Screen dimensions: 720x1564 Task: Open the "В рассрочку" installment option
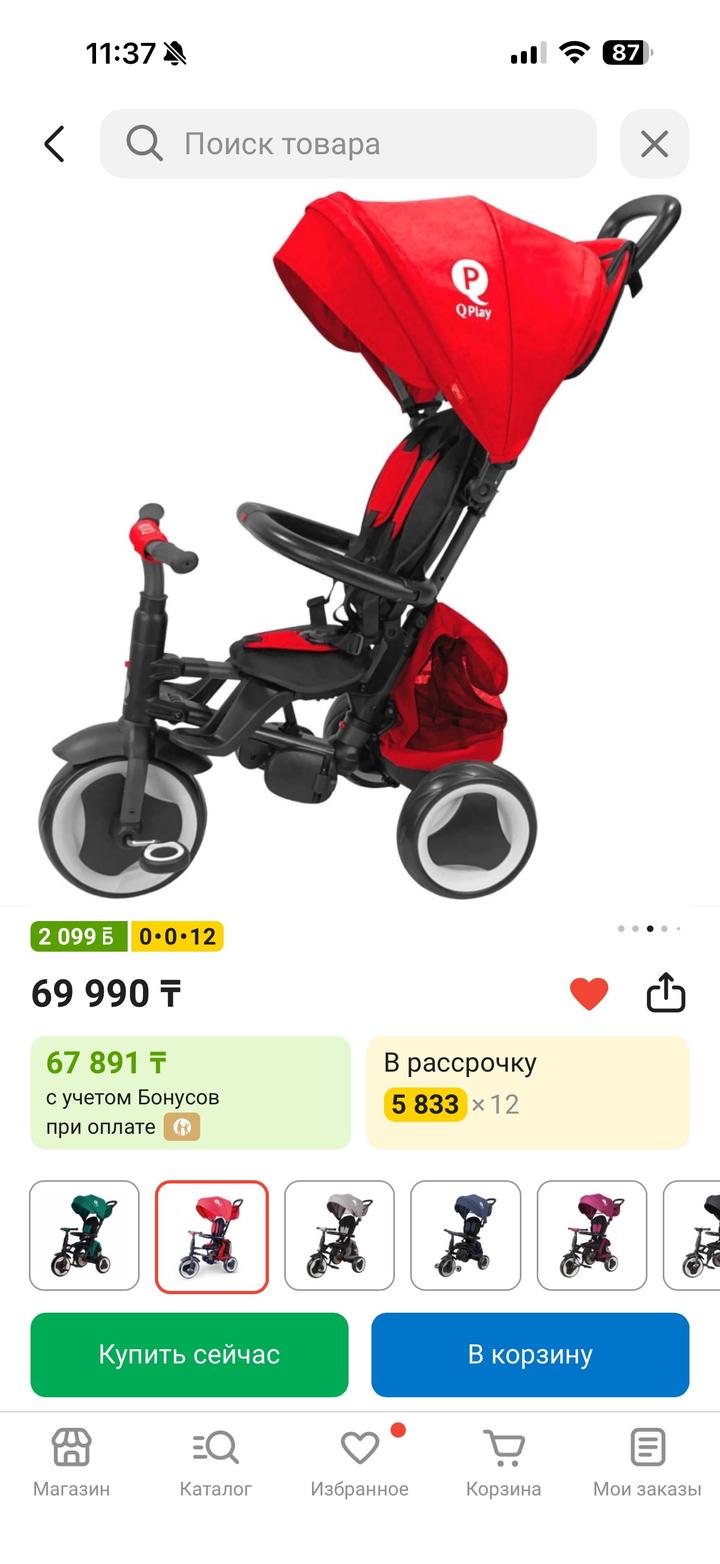[x=527, y=1092]
